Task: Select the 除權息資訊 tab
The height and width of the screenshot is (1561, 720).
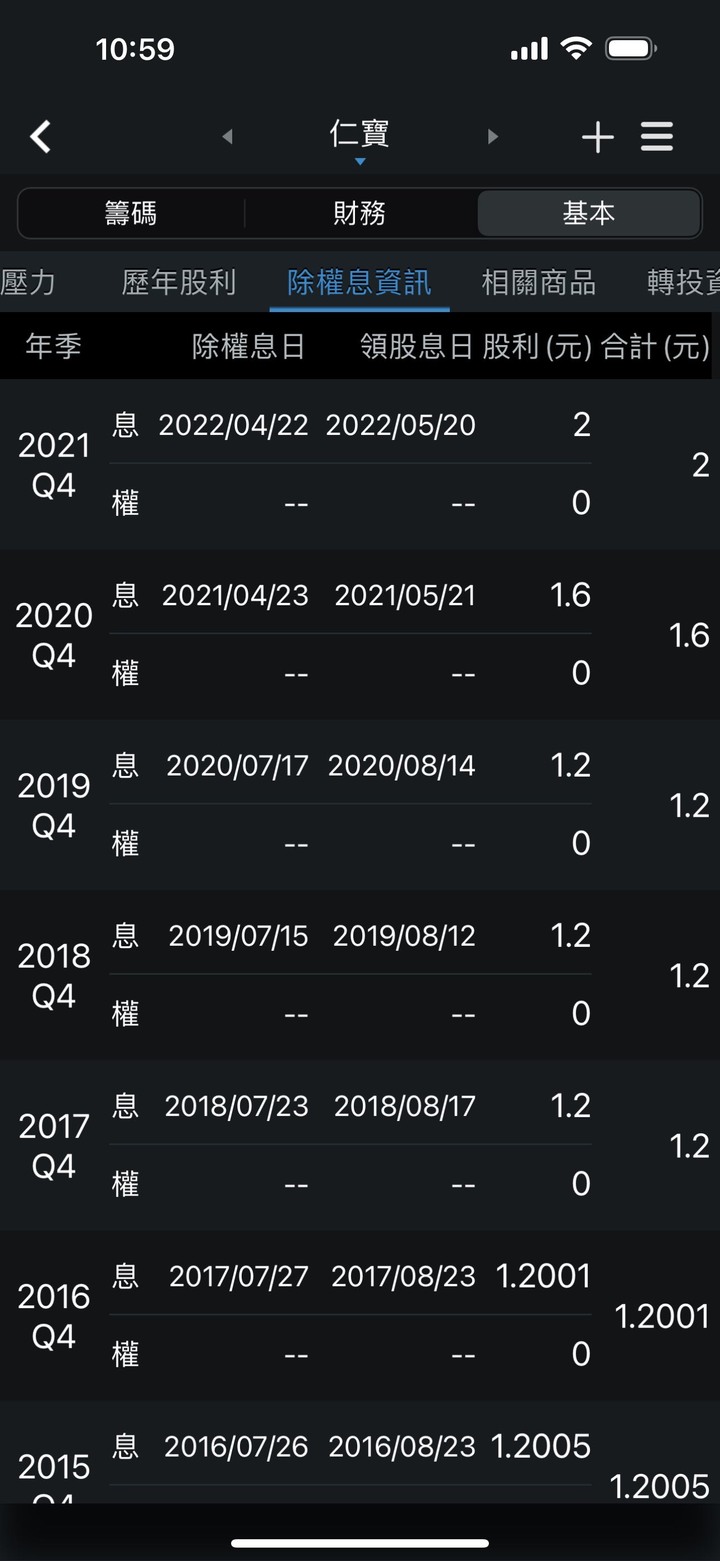Action: (360, 283)
